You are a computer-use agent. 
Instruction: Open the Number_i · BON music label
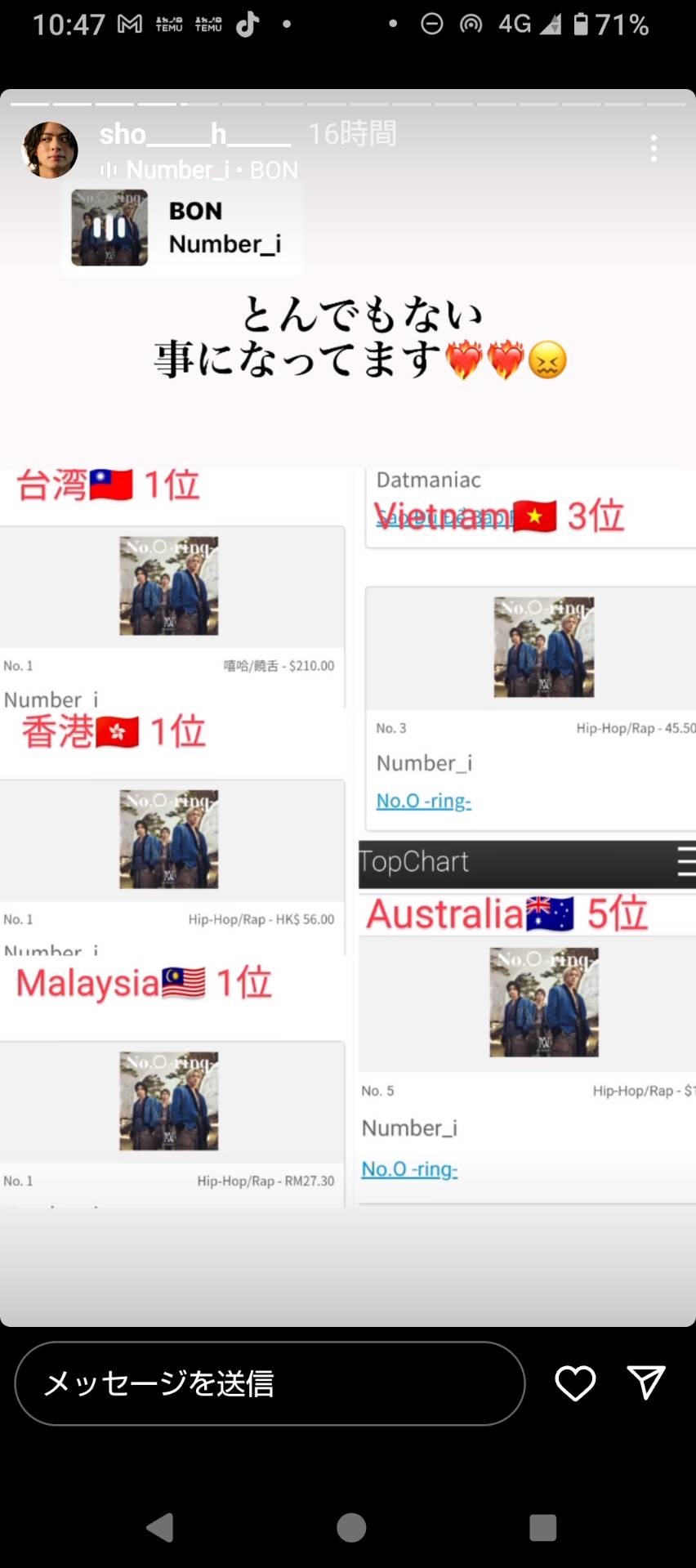click(199, 170)
